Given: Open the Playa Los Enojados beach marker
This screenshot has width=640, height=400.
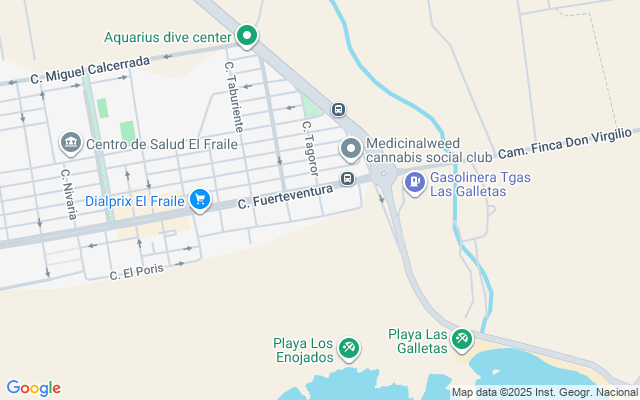Looking at the screenshot, I should pyautogui.click(x=349, y=348).
